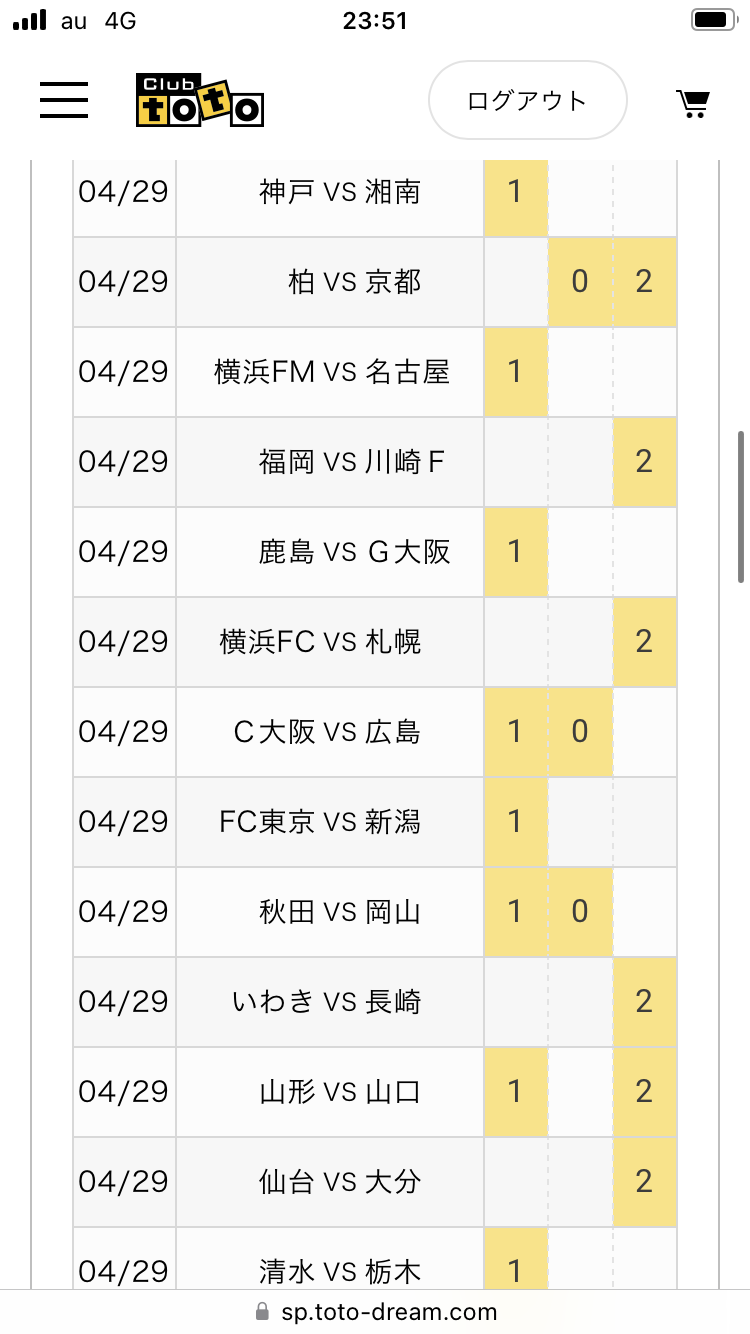Viewport: 750px width, 1334px height.
Task: Open the shopping cart
Action: pos(693,102)
